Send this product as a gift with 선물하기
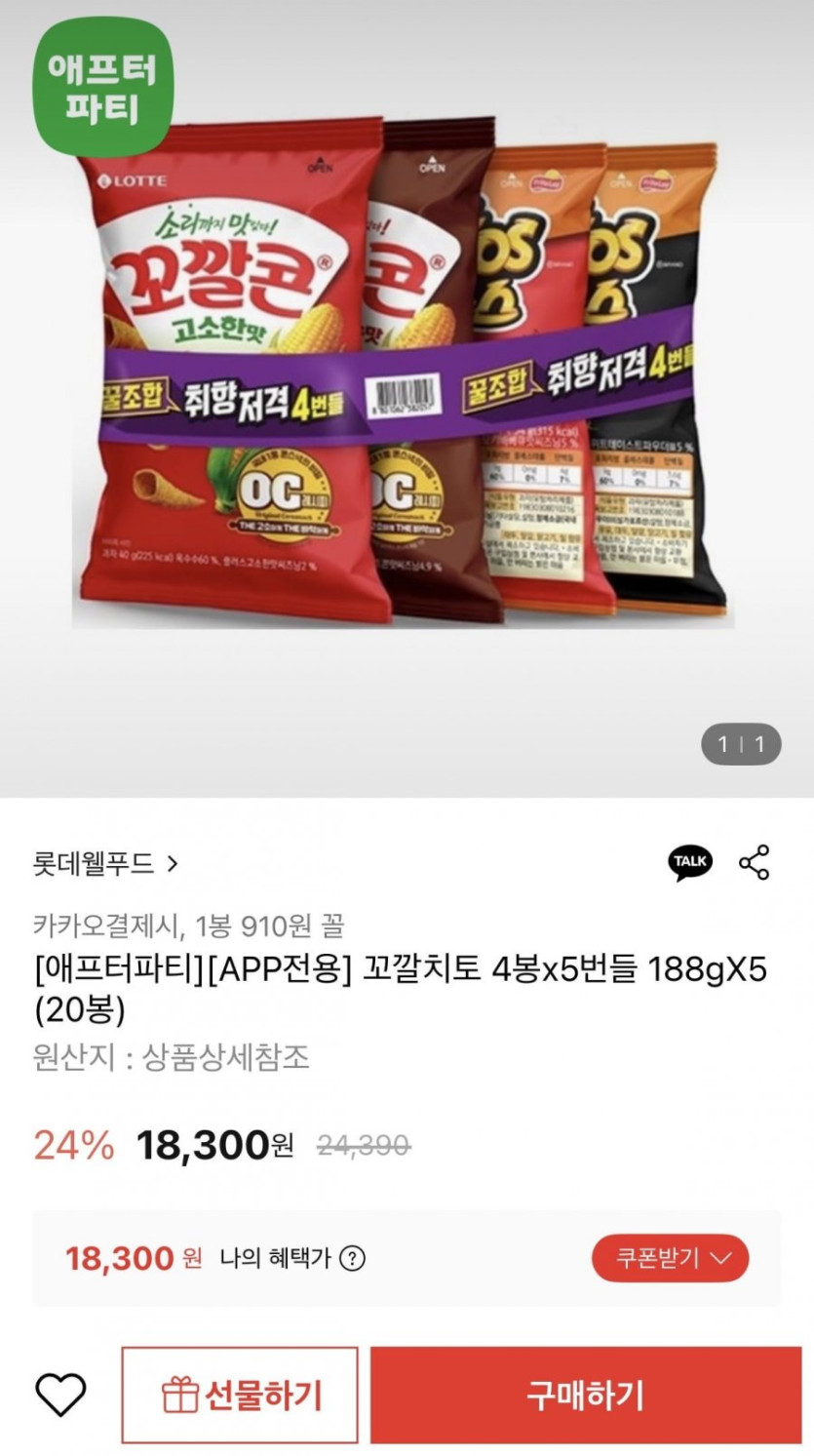Viewport: 814px width, 1456px height. point(240,1395)
